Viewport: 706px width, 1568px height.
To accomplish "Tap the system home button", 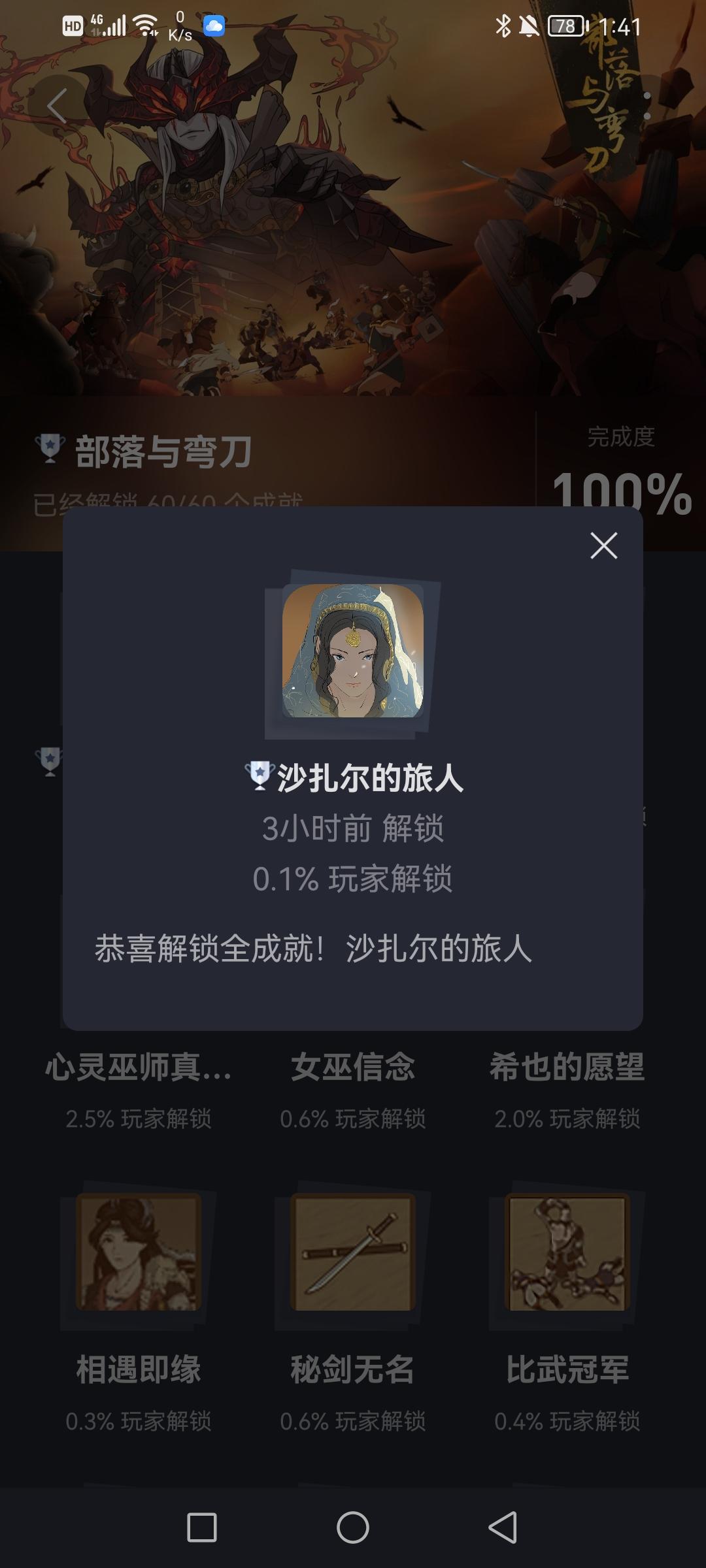I will 353,1527.
